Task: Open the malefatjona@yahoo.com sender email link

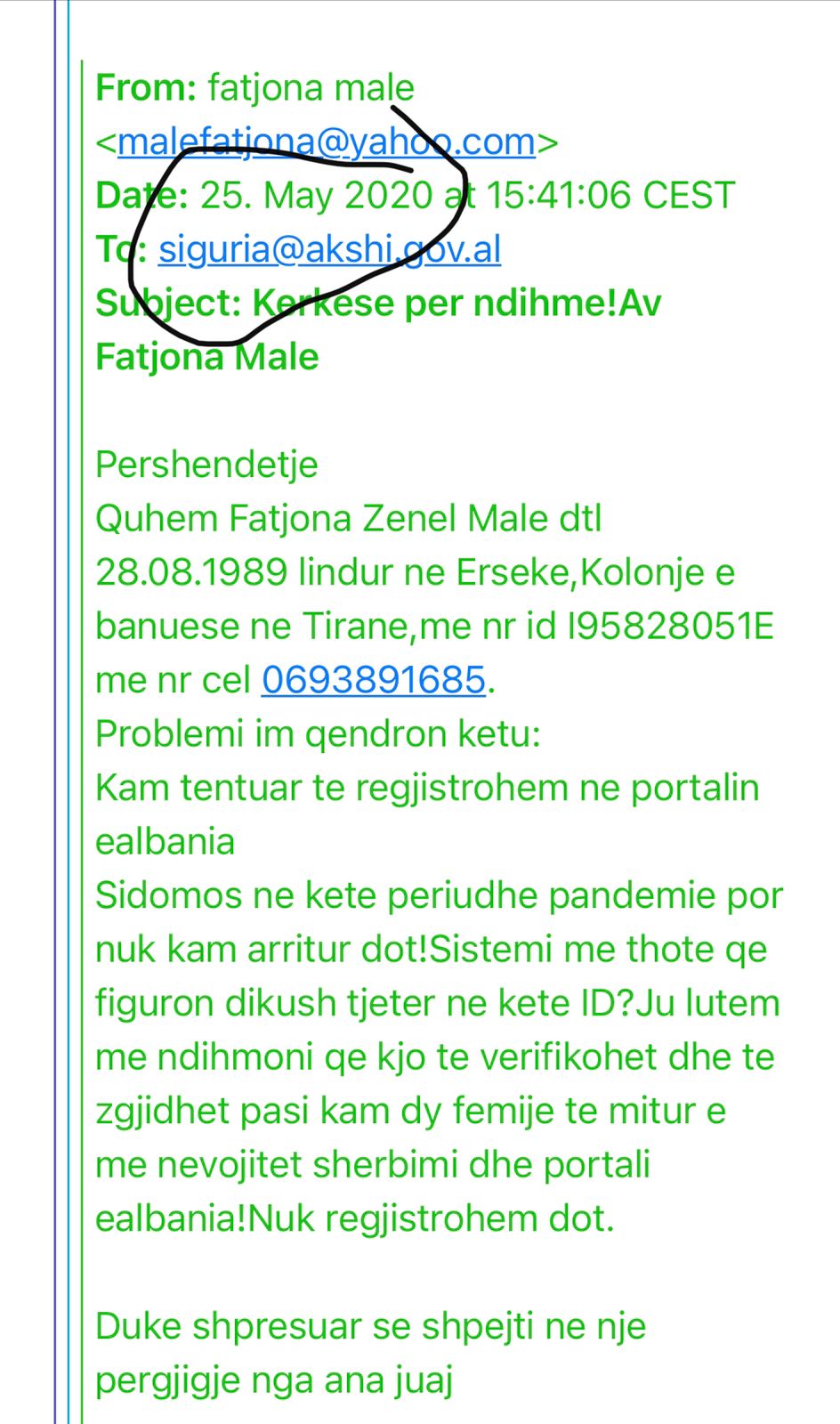Action: click(x=326, y=142)
